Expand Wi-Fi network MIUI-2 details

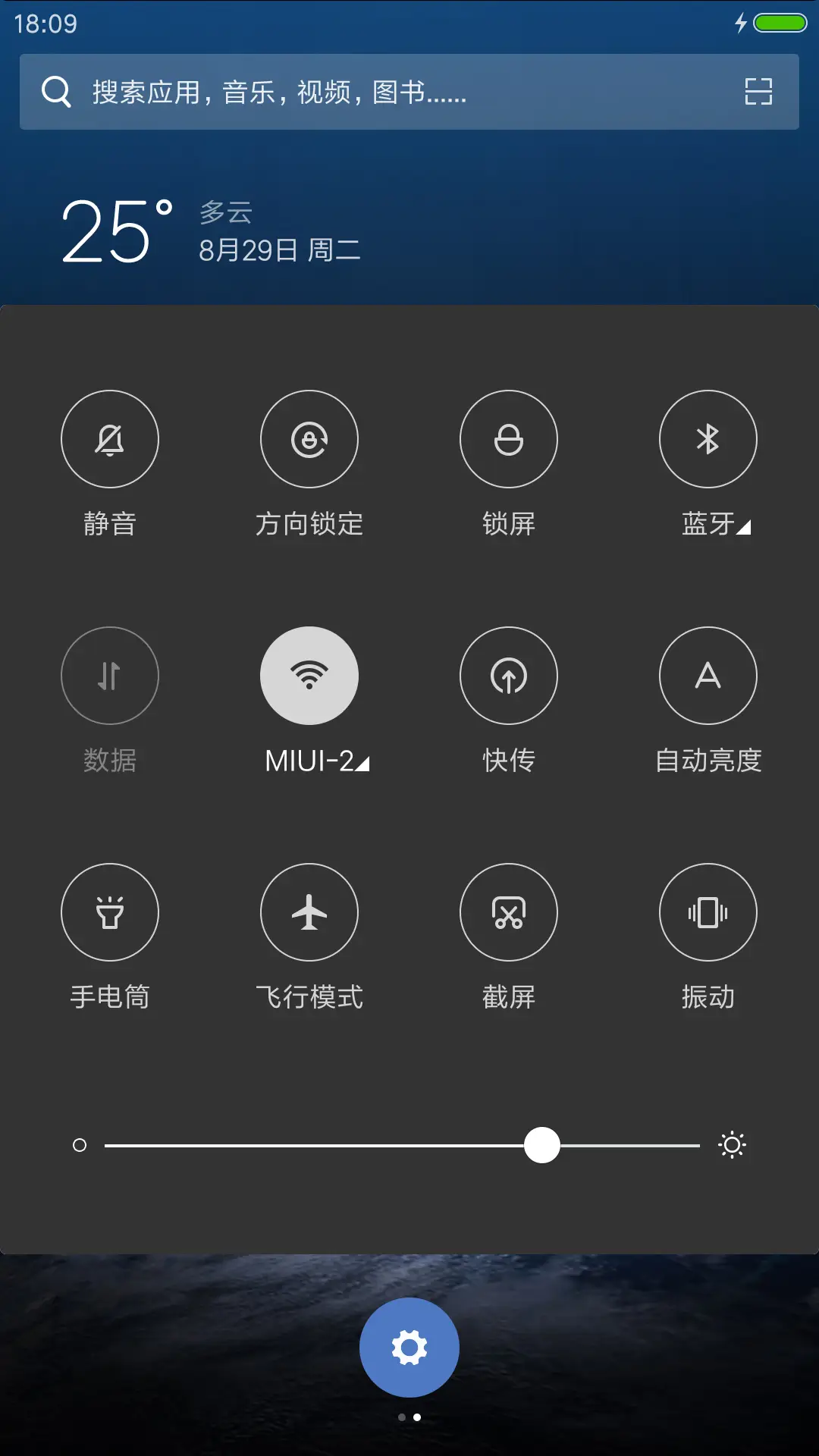(x=361, y=766)
